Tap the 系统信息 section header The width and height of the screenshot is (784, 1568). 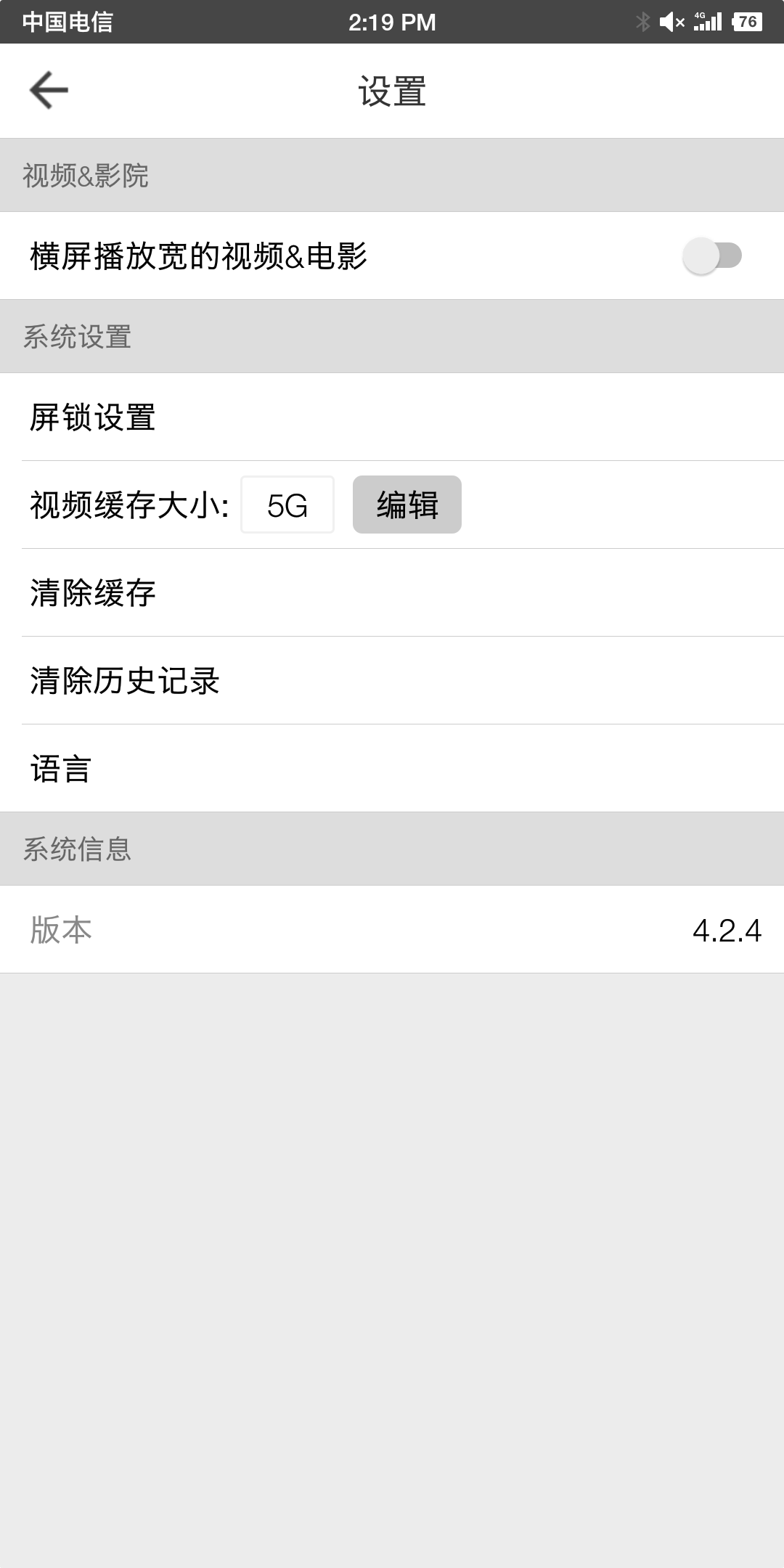pyautogui.click(x=77, y=851)
